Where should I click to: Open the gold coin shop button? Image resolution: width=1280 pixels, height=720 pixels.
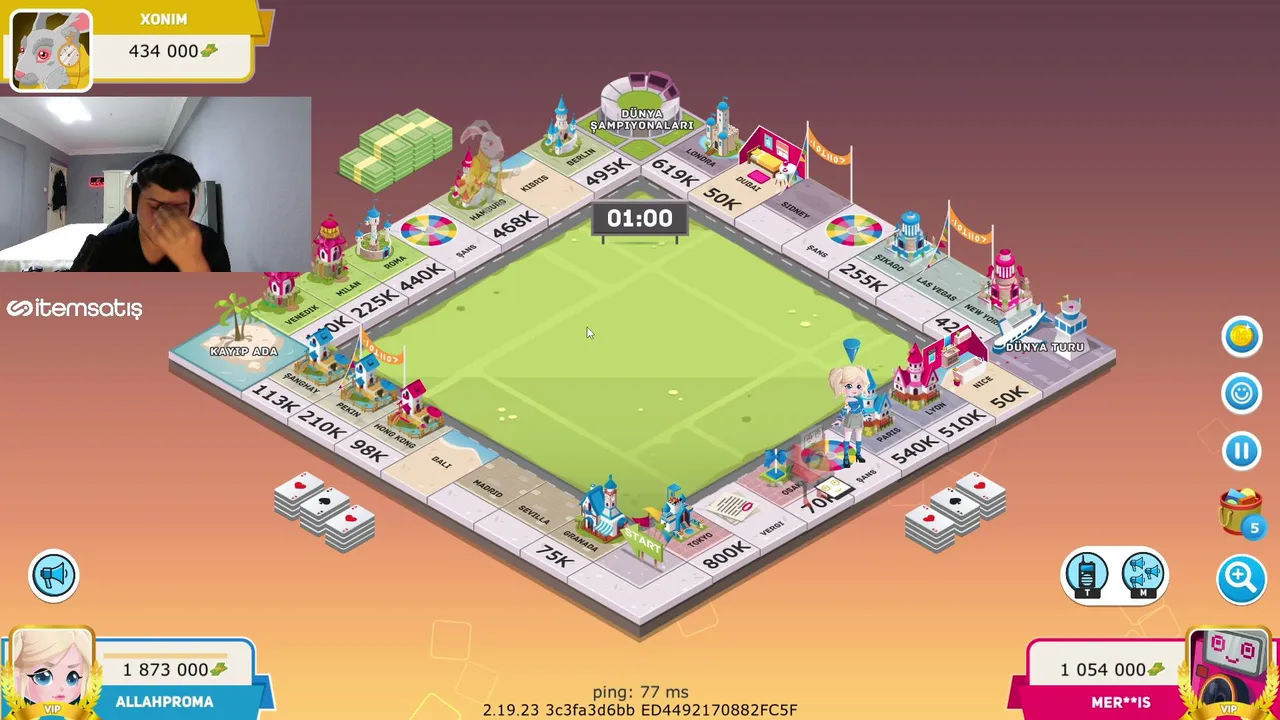coord(1241,336)
